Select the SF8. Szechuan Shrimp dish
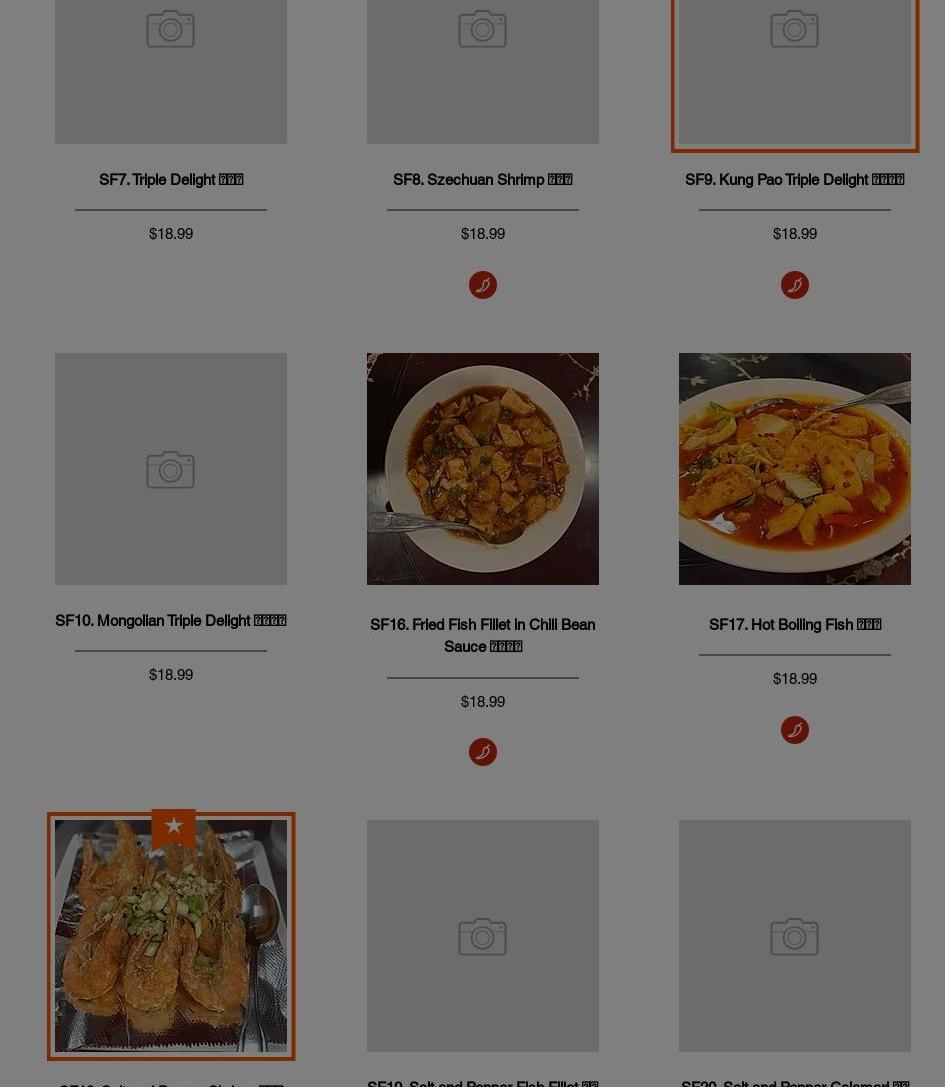The height and width of the screenshot is (1087, 945). click(482, 180)
